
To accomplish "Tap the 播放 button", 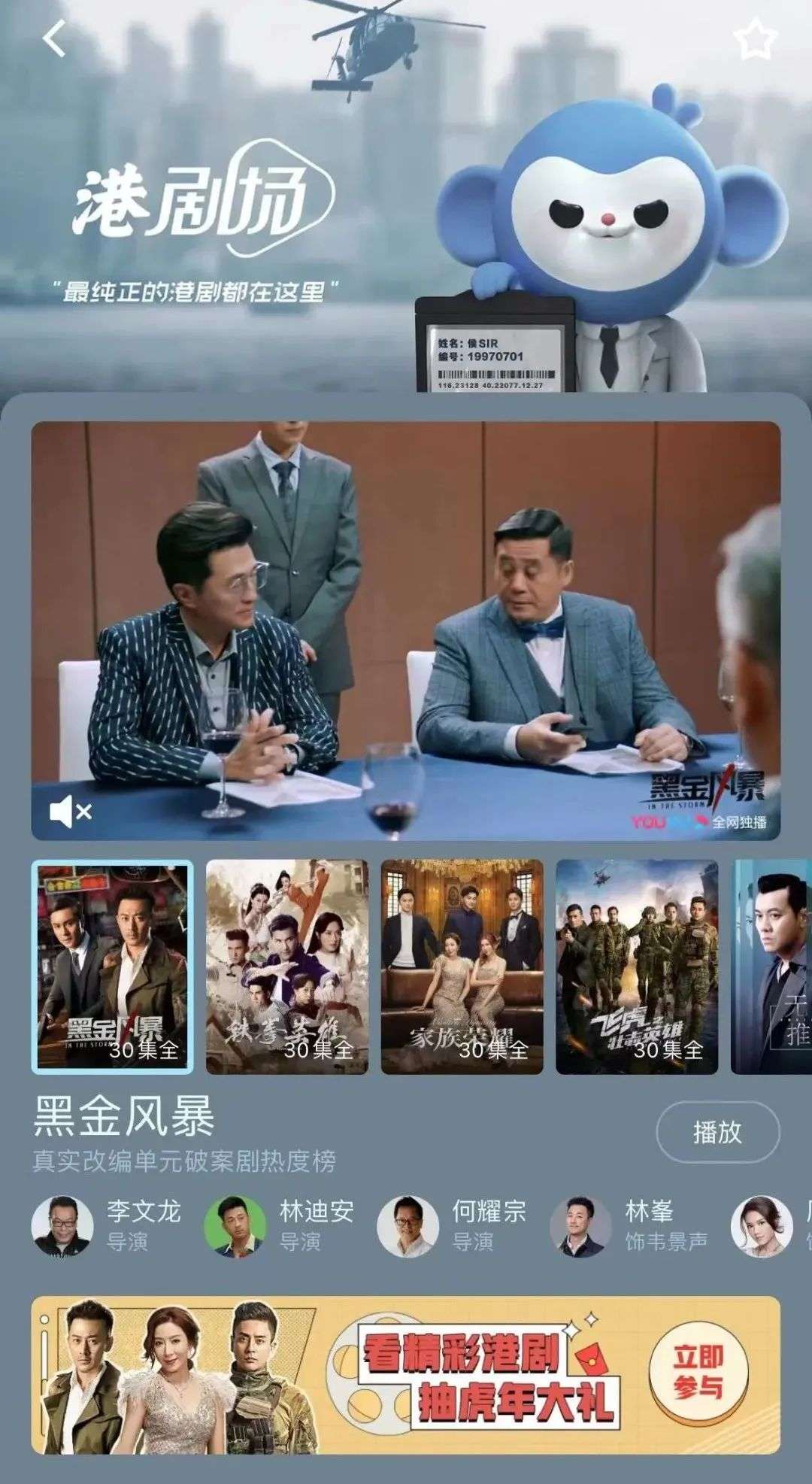I will click(x=717, y=1132).
